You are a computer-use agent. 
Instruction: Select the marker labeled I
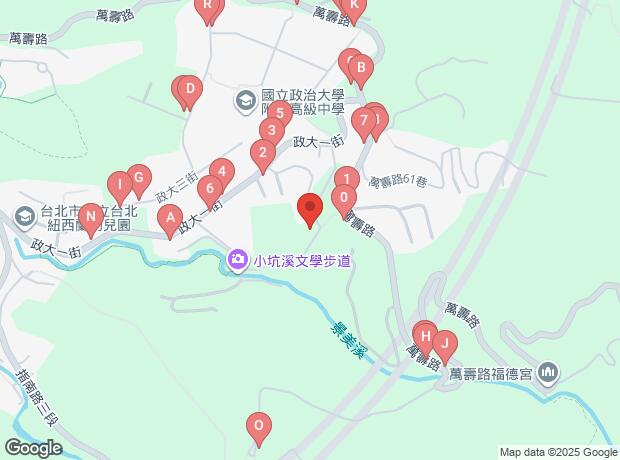coord(120,189)
